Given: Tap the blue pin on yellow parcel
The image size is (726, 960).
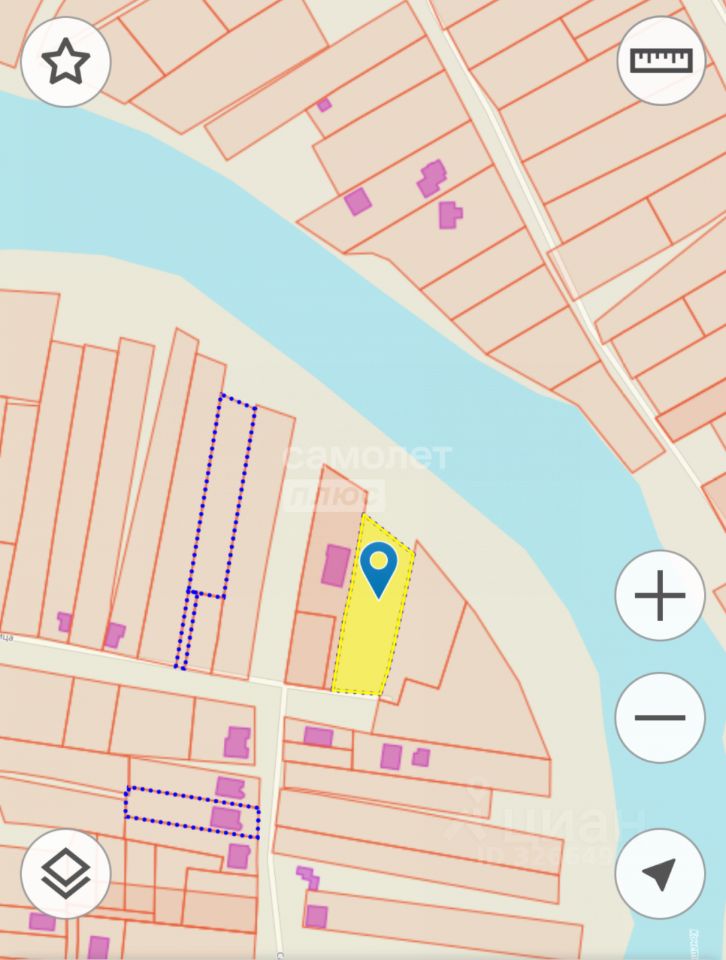Looking at the screenshot, I should coord(378,570).
